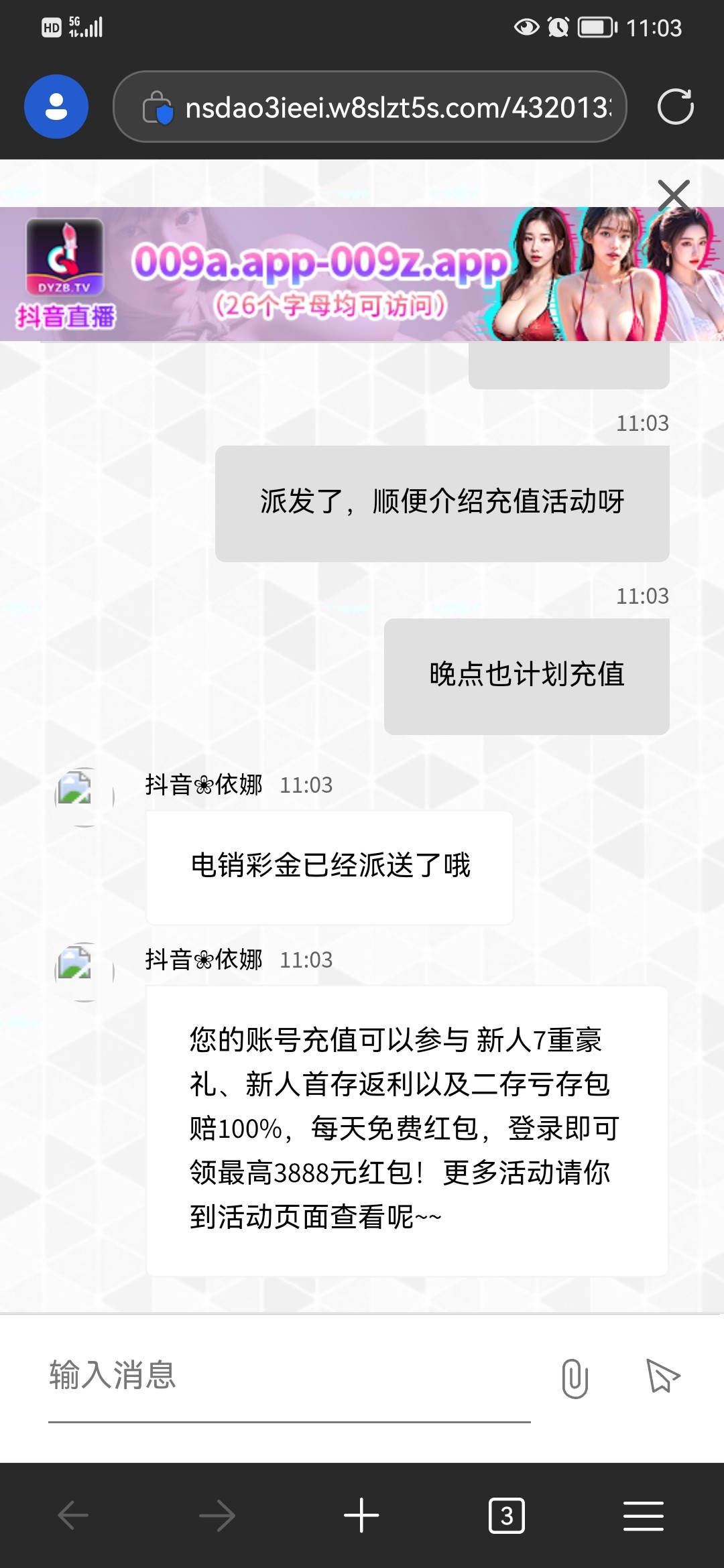Tap the 输入消息 message field
This screenshot has width=724, height=1568.
[x=288, y=1376]
